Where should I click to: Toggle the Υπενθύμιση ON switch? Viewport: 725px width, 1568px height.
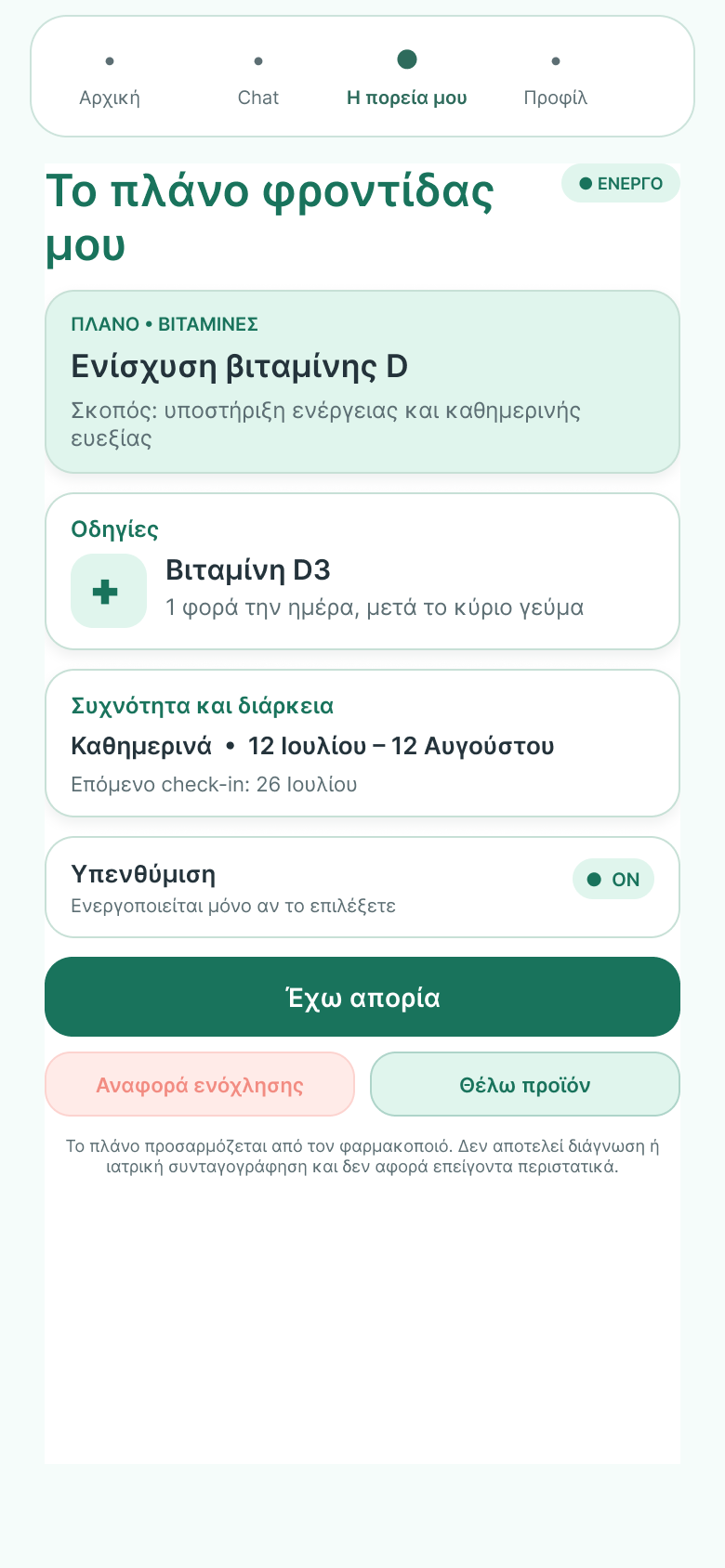point(613,880)
